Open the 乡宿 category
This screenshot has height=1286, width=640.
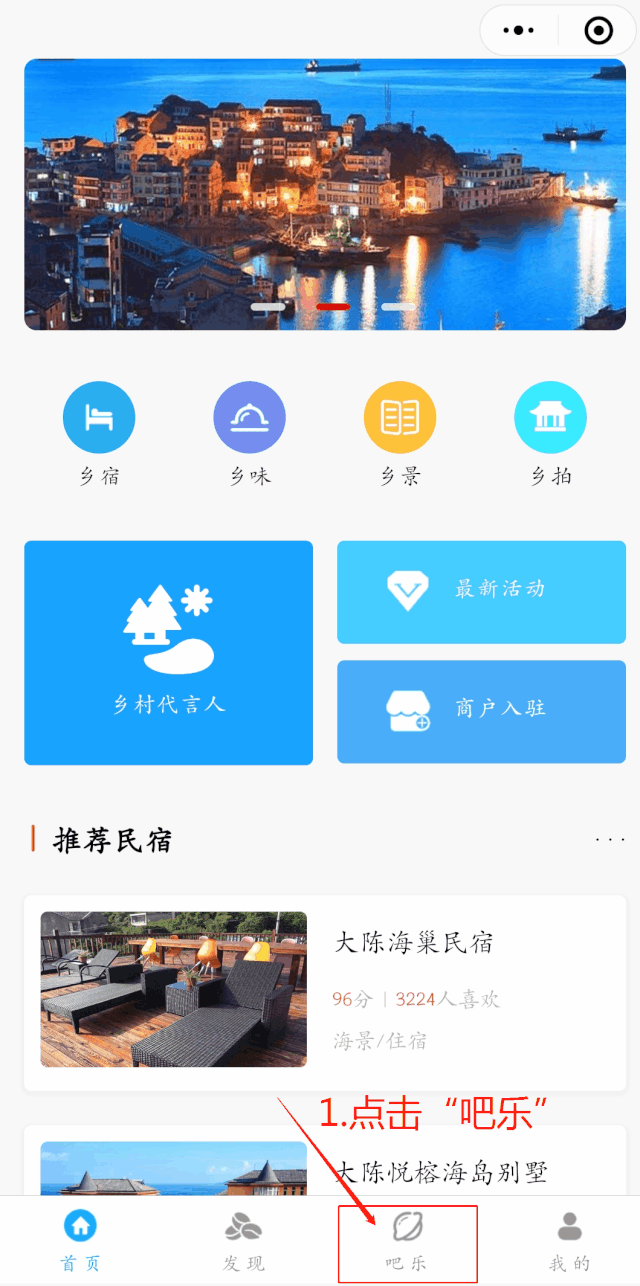[99, 418]
